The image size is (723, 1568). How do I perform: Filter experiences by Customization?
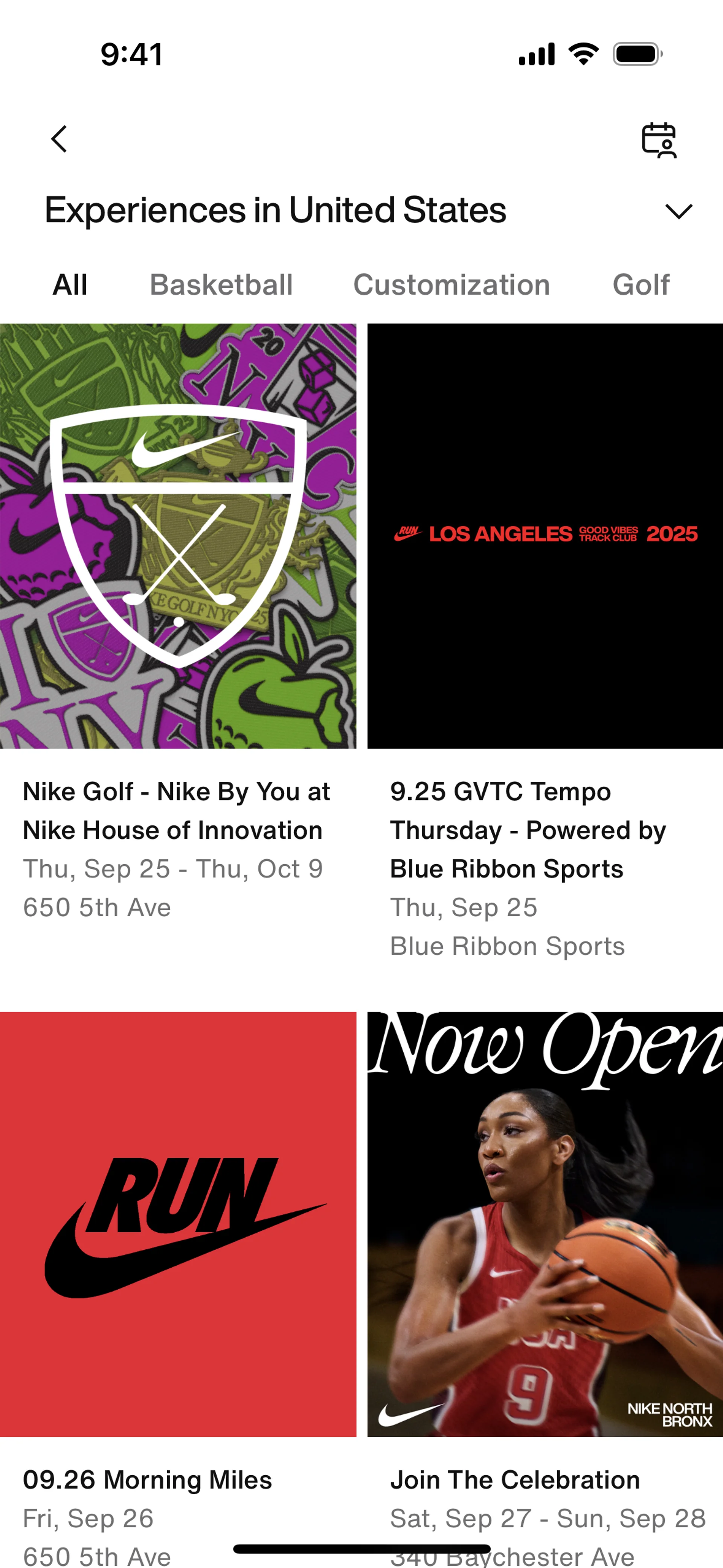pyautogui.click(x=451, y=285)
